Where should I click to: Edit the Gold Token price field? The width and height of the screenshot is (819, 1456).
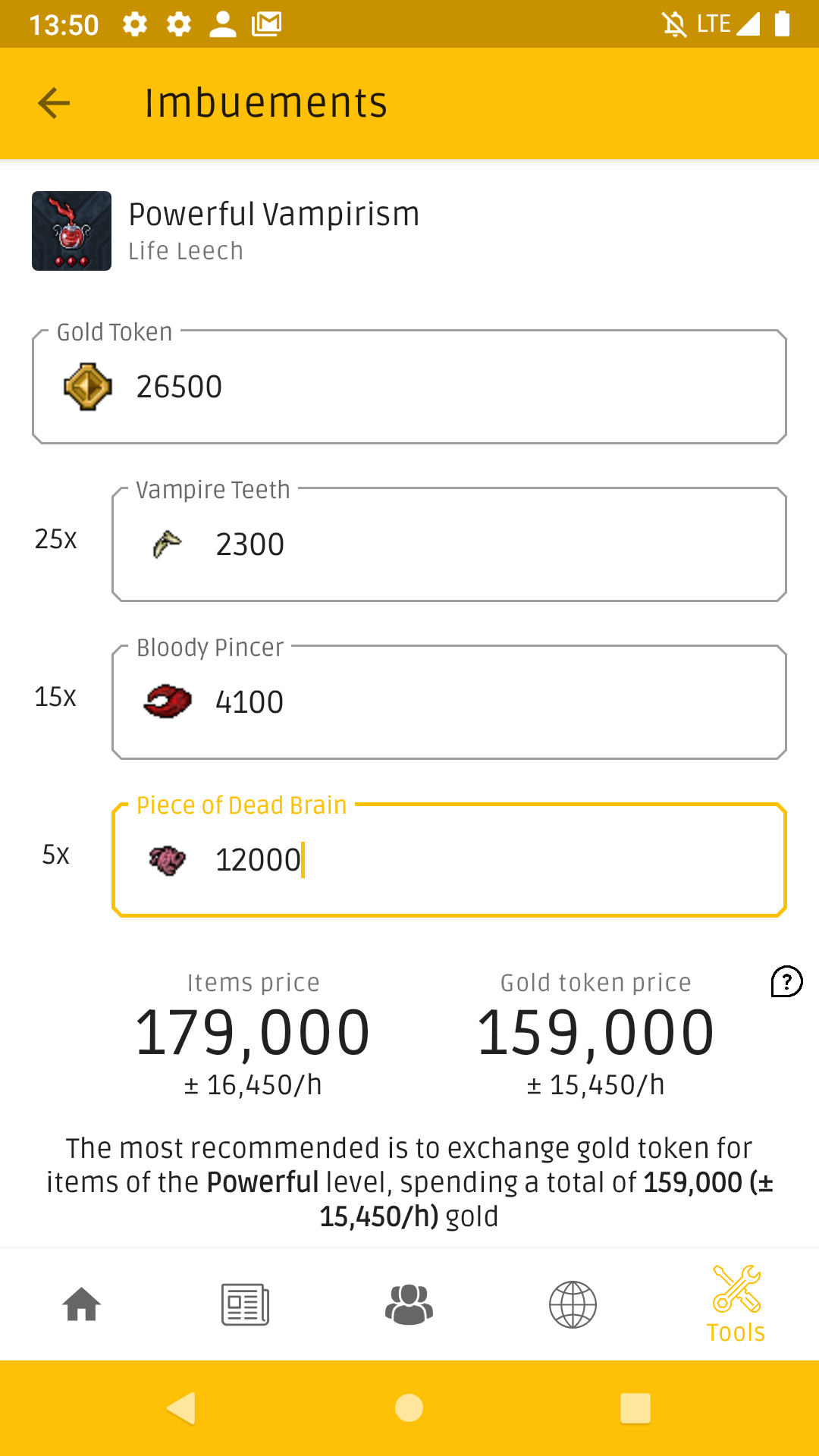[x=409, y=387]
